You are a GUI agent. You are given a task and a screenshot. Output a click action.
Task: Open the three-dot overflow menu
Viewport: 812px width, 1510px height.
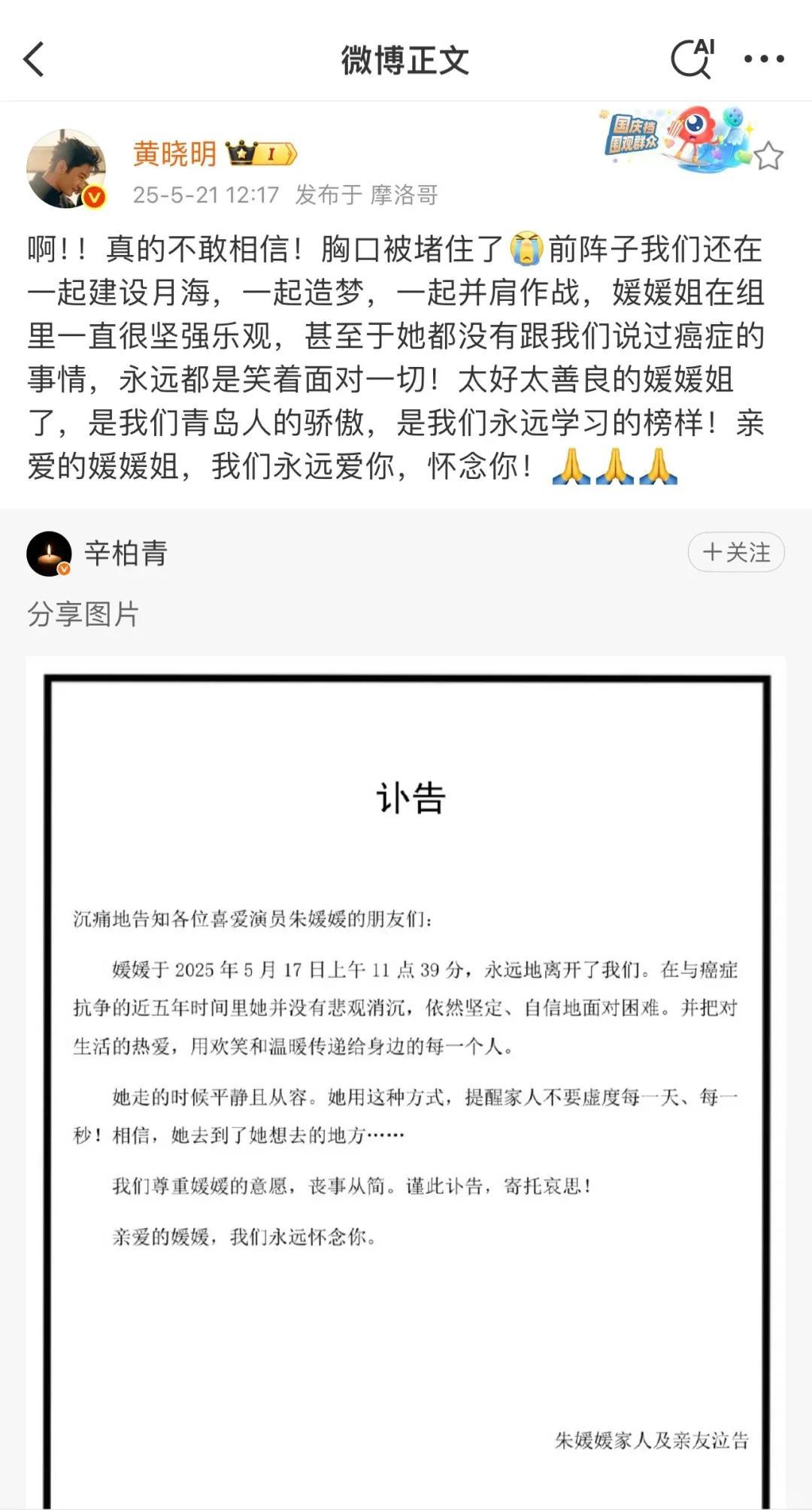tap(764, 59)
